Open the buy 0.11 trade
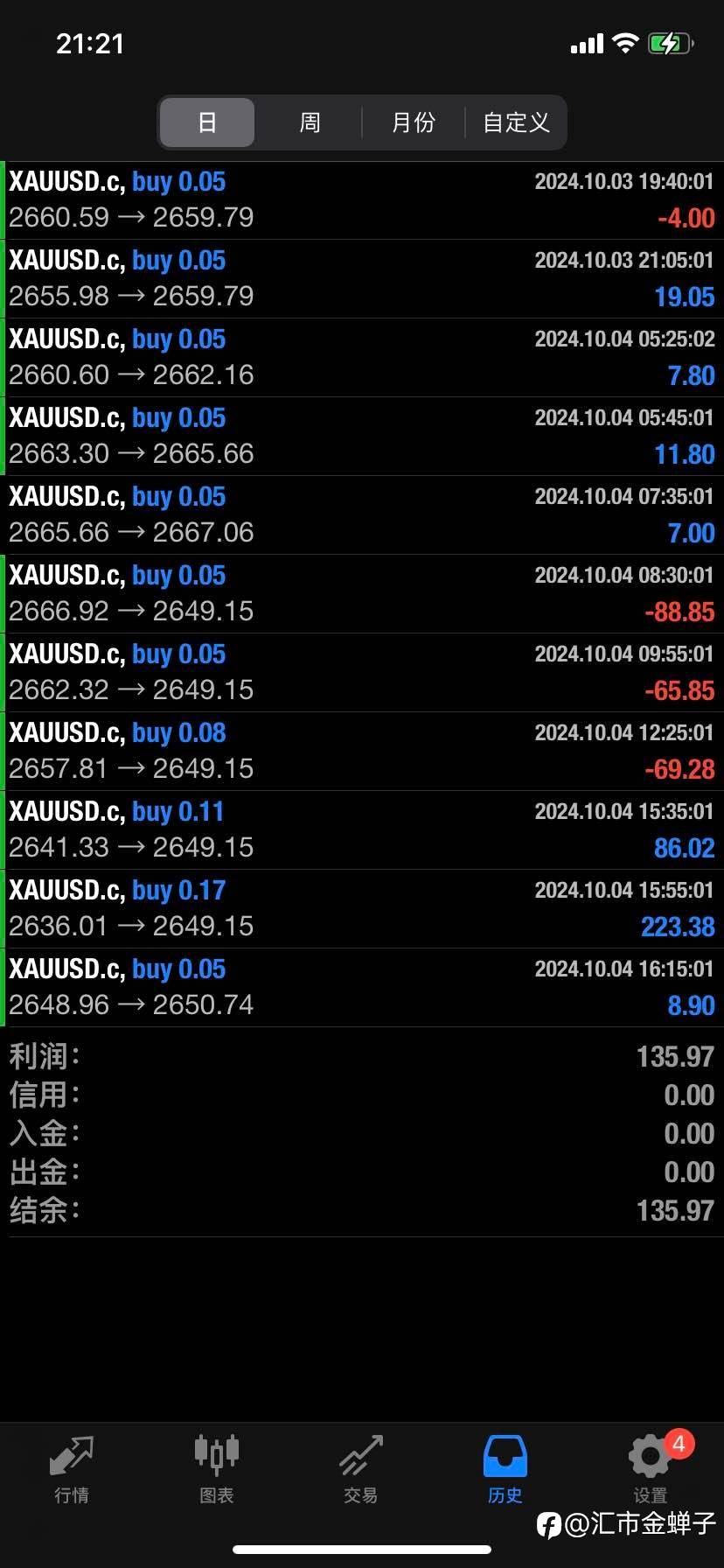Screen dimensions: 724x1568 [362, 830]
